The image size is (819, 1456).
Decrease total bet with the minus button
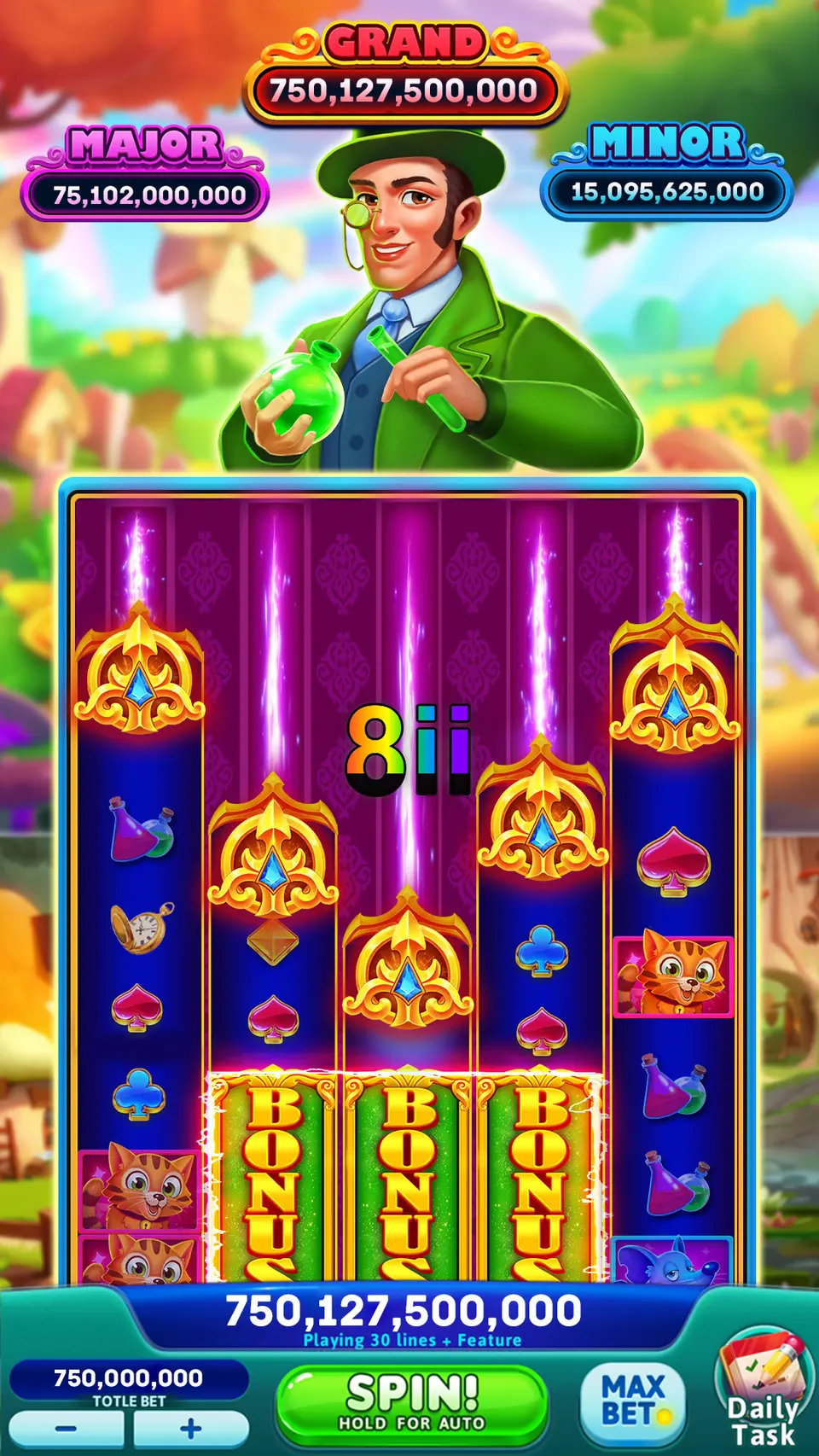[67, 1428]
